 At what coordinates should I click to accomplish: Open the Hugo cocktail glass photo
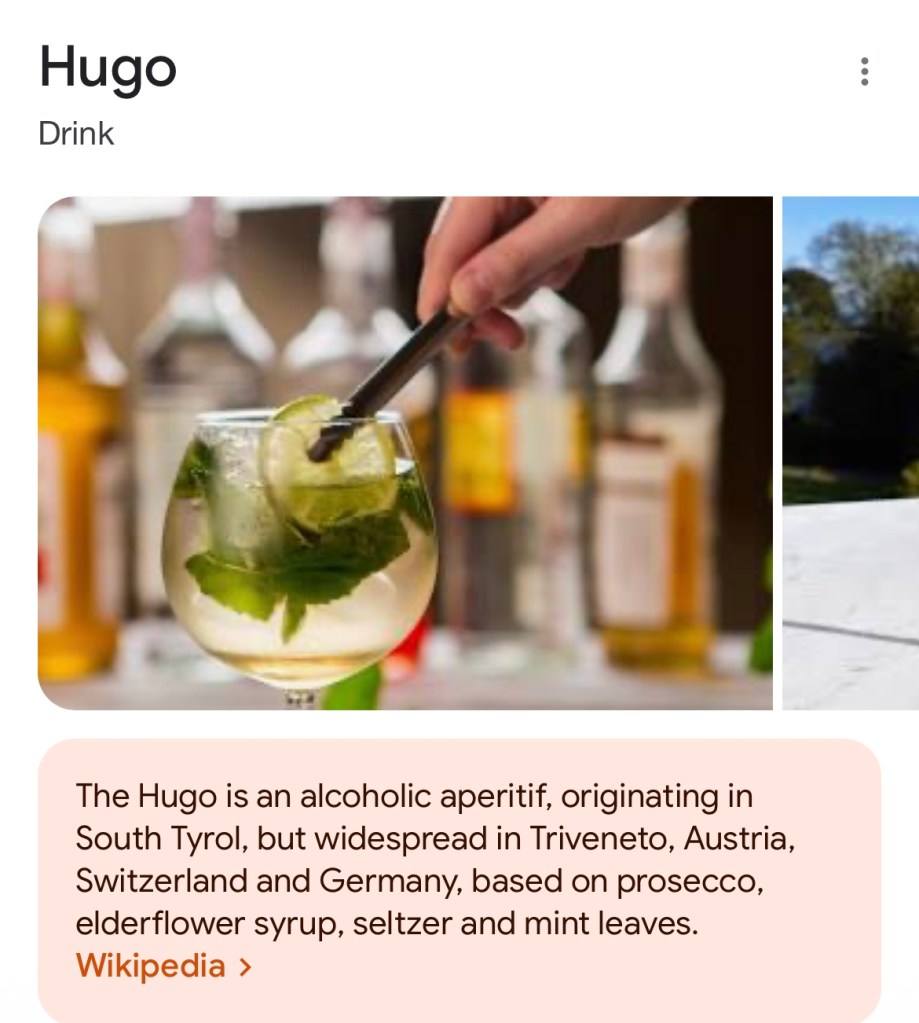pos(405,453)
